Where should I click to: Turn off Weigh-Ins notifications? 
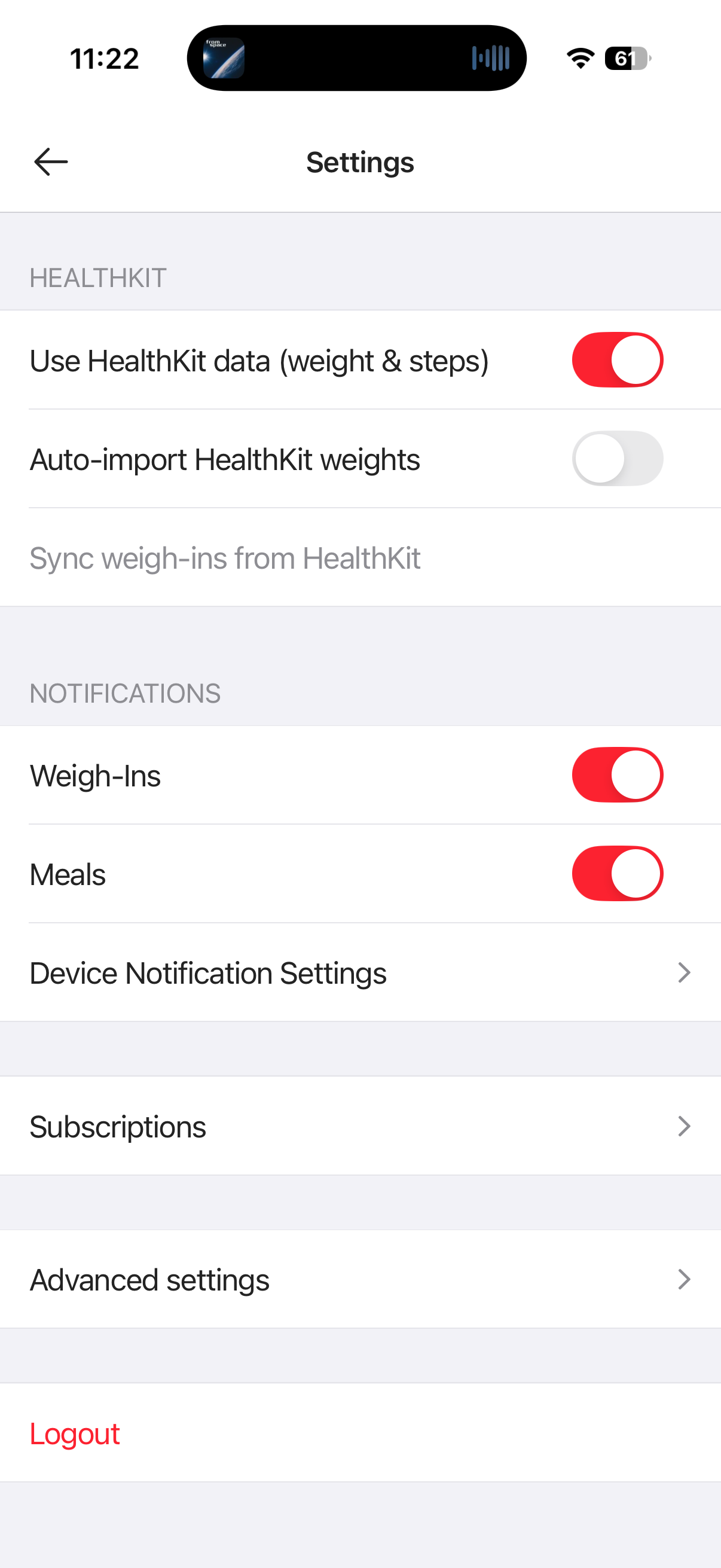pos(617,775)
